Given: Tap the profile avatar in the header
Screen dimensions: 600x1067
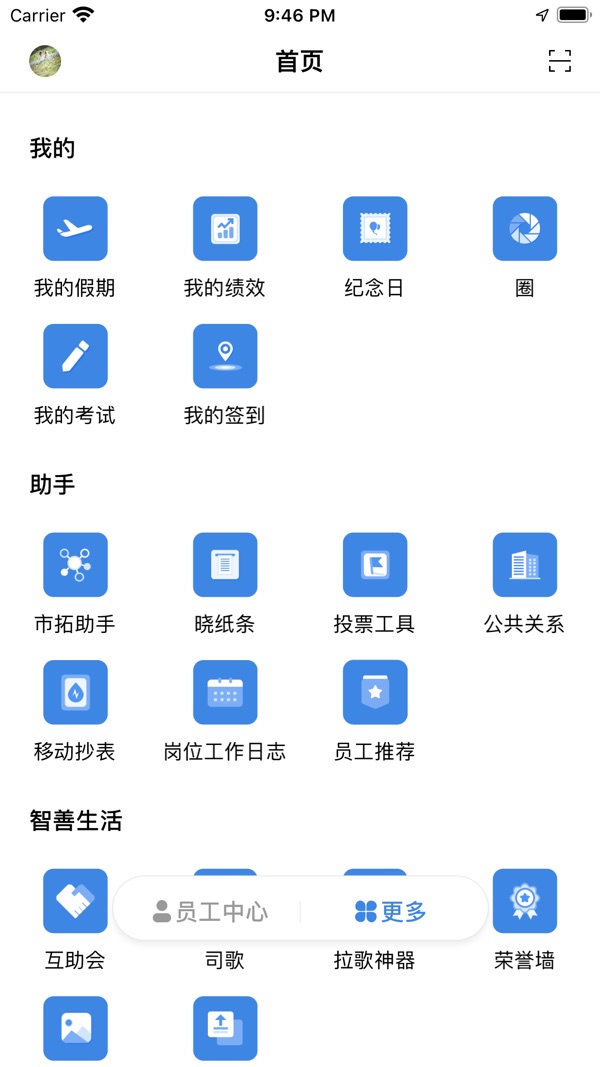Looking at the screenshot, I should [45, 61].
